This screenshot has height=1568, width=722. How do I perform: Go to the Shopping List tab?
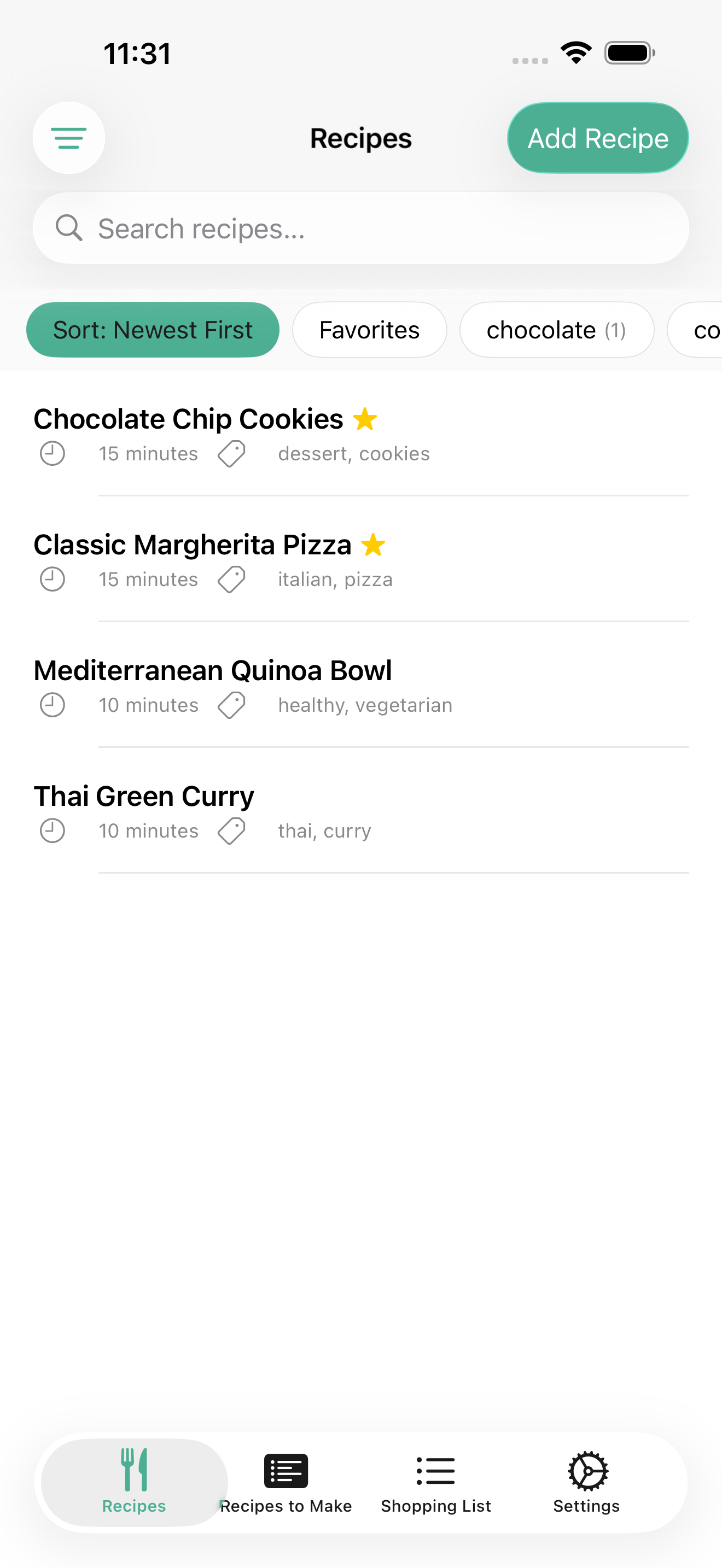(436, 1483)
